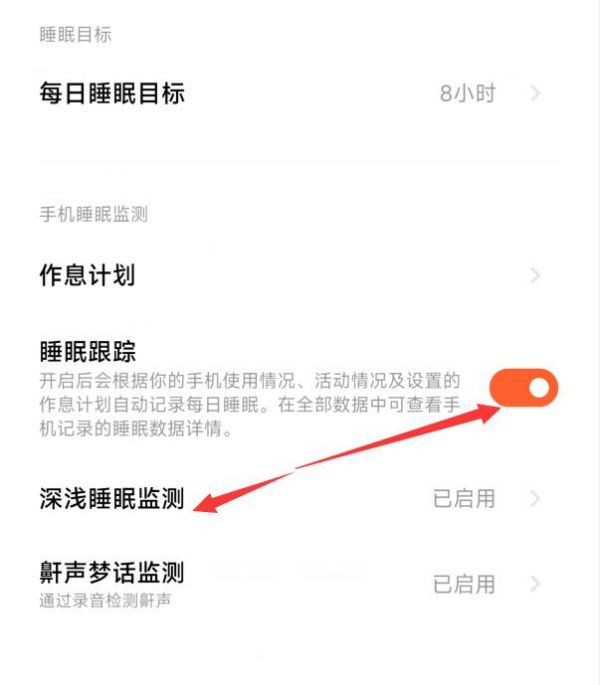Turn off the 睡眠跟踪 switch
This screenshot has height=685, width=600.
[x=524, y=388]
